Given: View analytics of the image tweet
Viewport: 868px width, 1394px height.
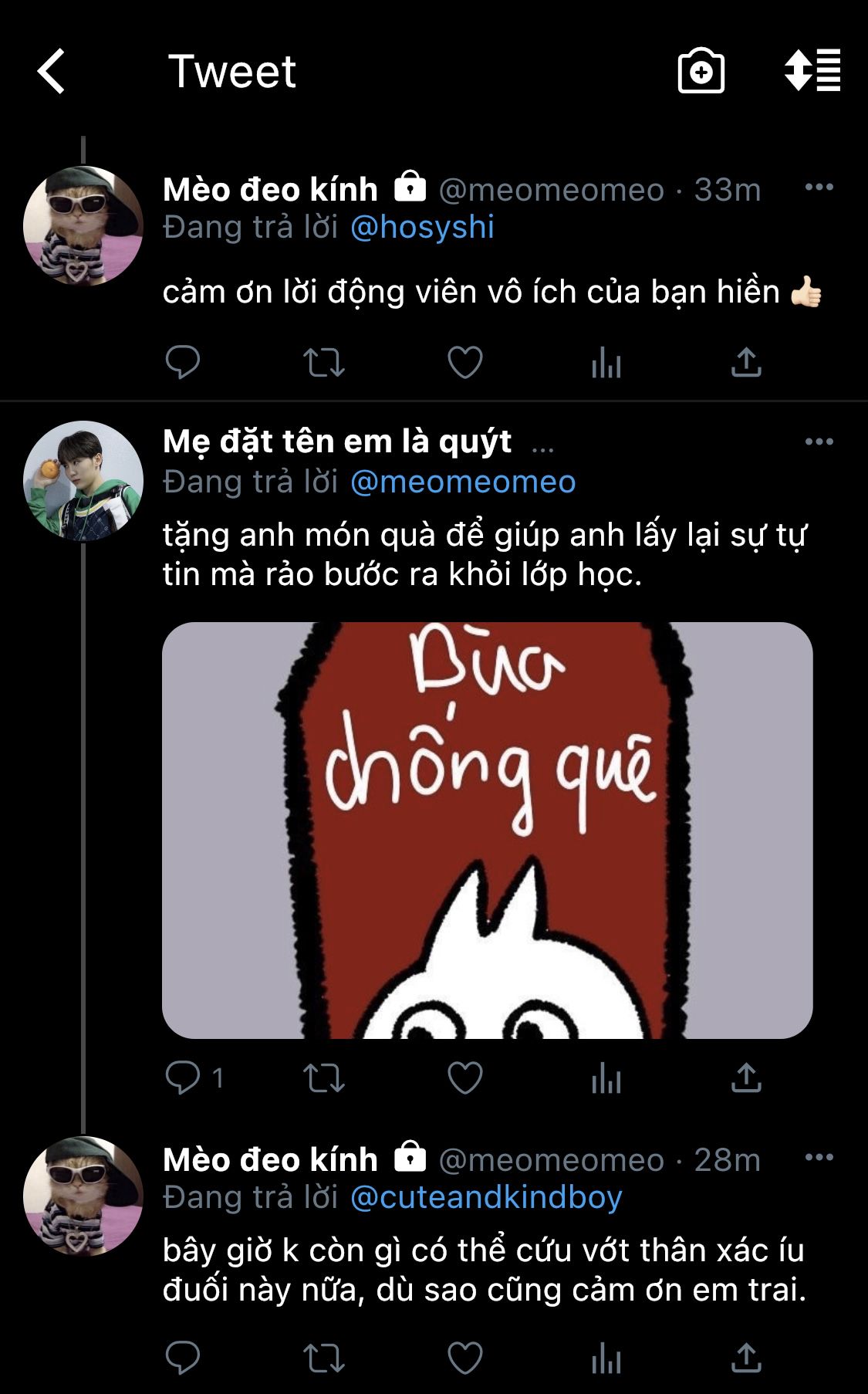Looking at the screenshot, I should [606, 1078].
